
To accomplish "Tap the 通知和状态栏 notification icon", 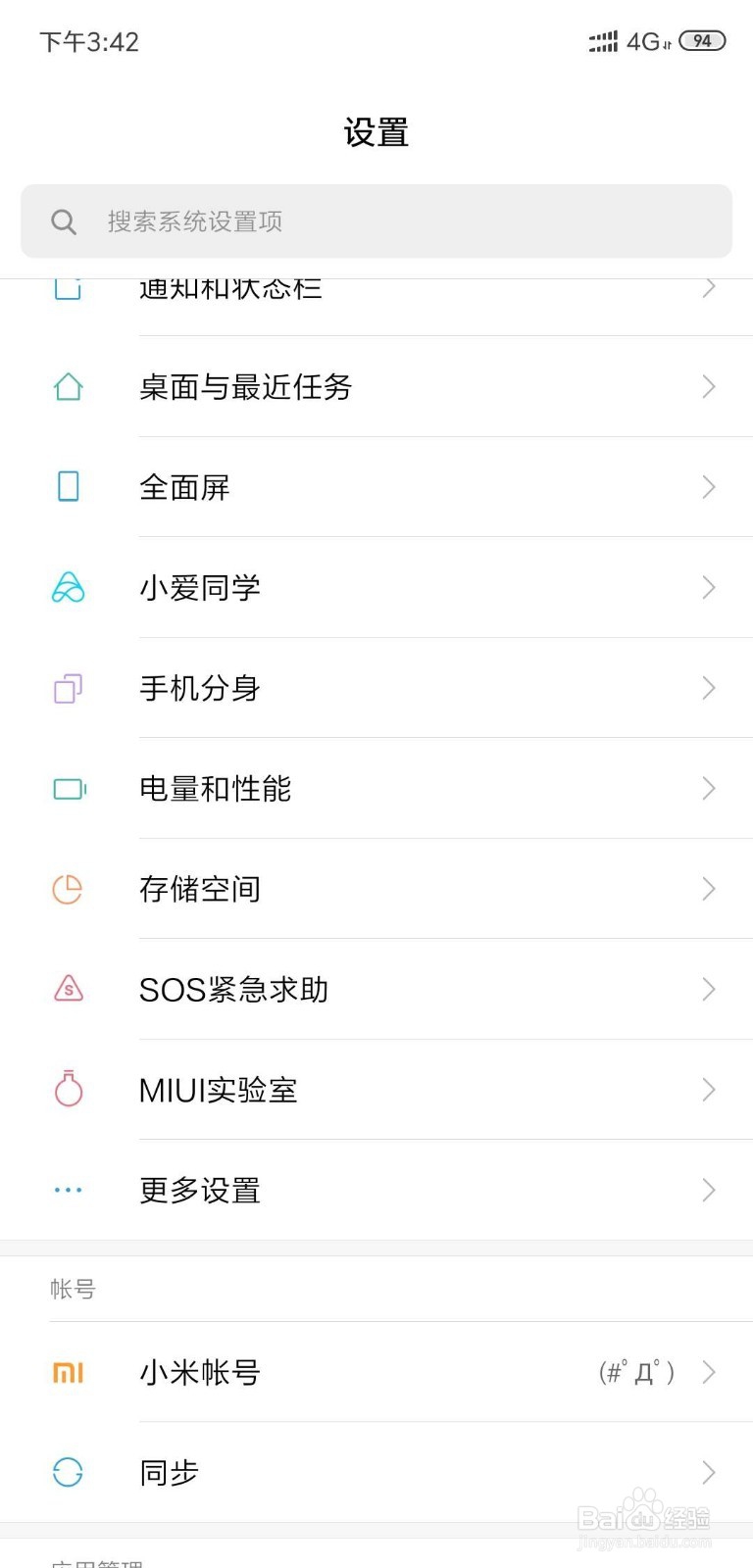I will click(x=67, y=287).
